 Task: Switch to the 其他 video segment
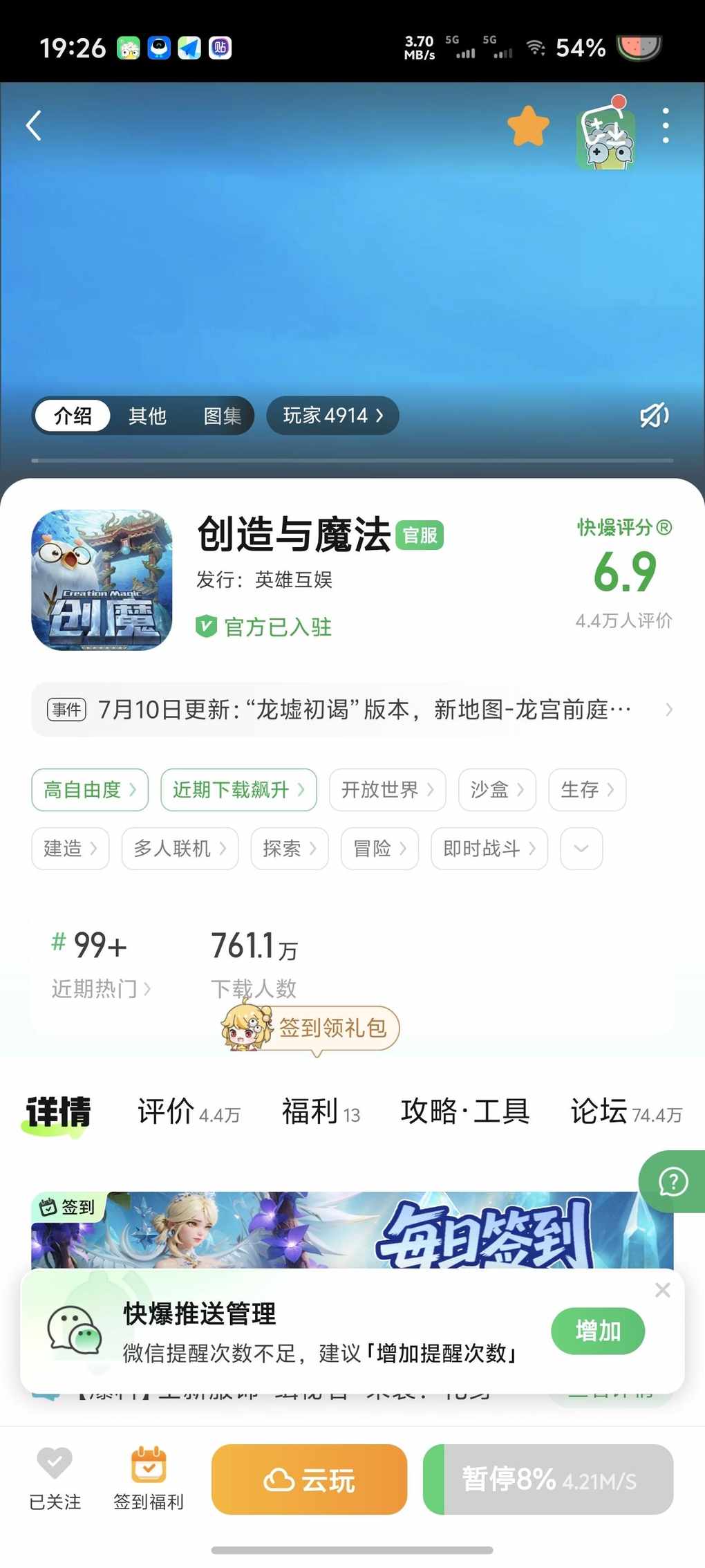[147, 416]
